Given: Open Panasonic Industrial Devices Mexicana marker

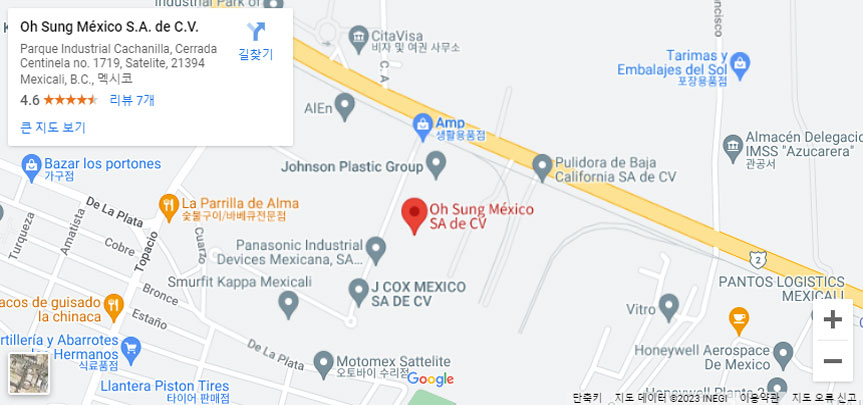Looking at the screenshot, I should click(x=376, y=247).
